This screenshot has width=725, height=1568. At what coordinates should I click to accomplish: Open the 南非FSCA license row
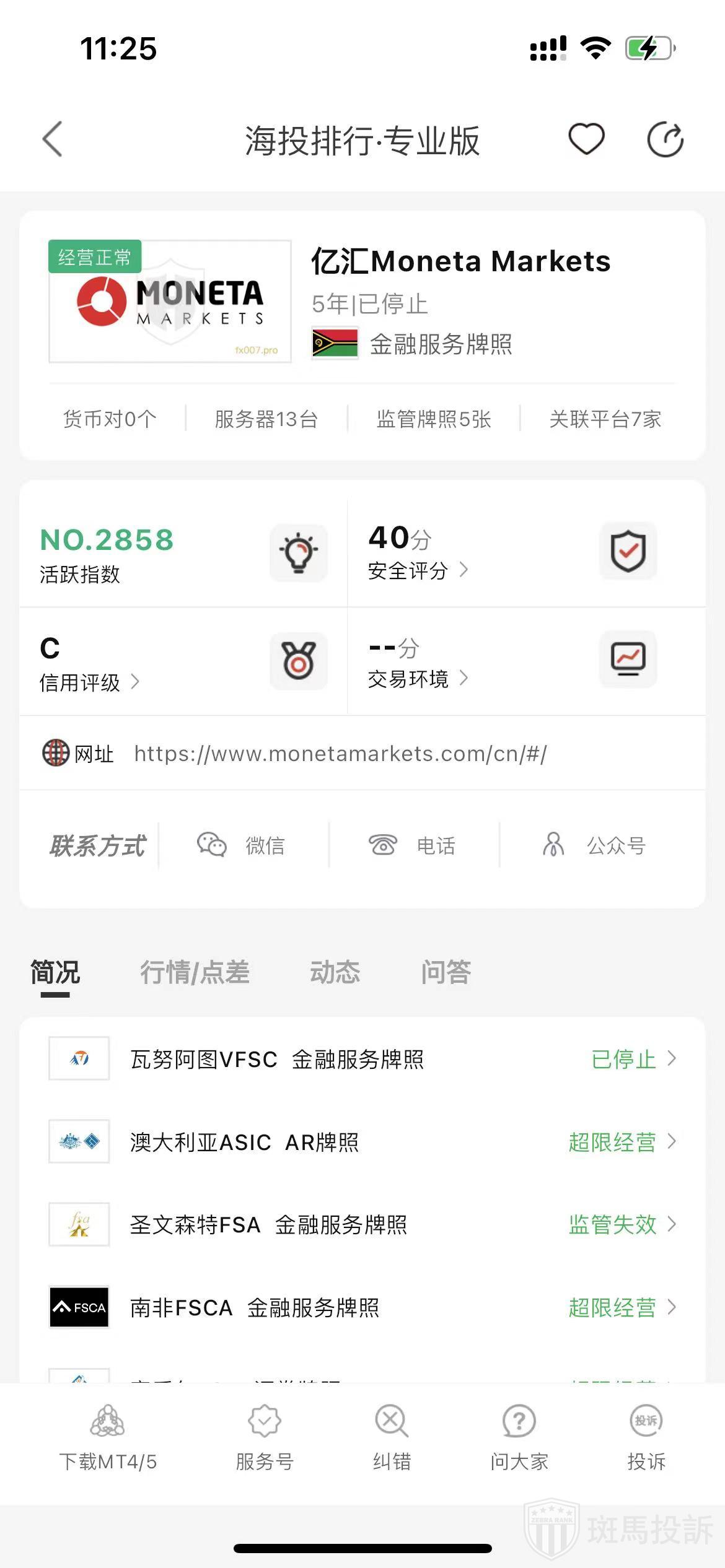click(x=362, y=1307)
